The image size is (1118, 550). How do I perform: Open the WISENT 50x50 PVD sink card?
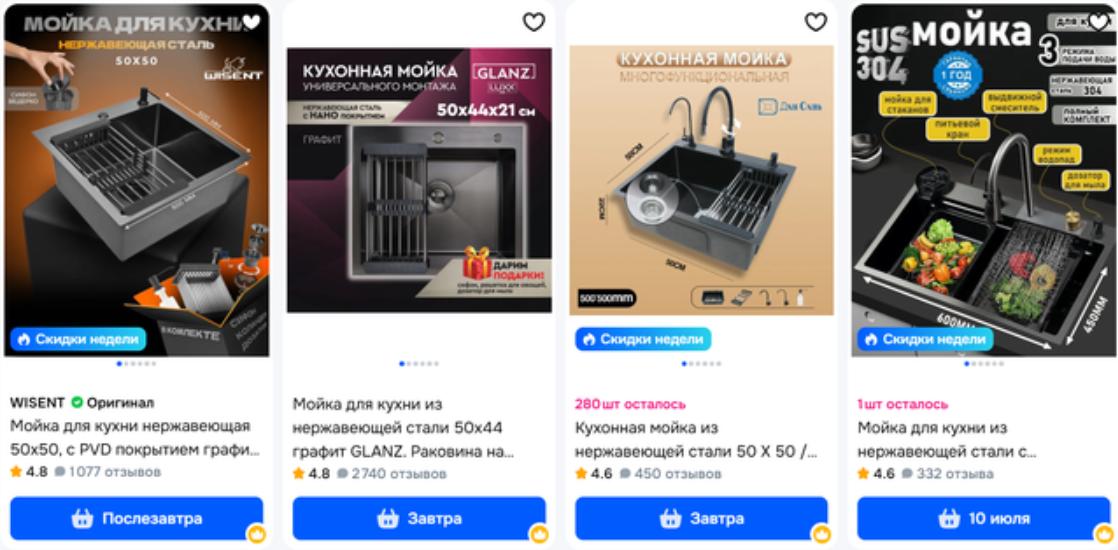tap(136, 438)
